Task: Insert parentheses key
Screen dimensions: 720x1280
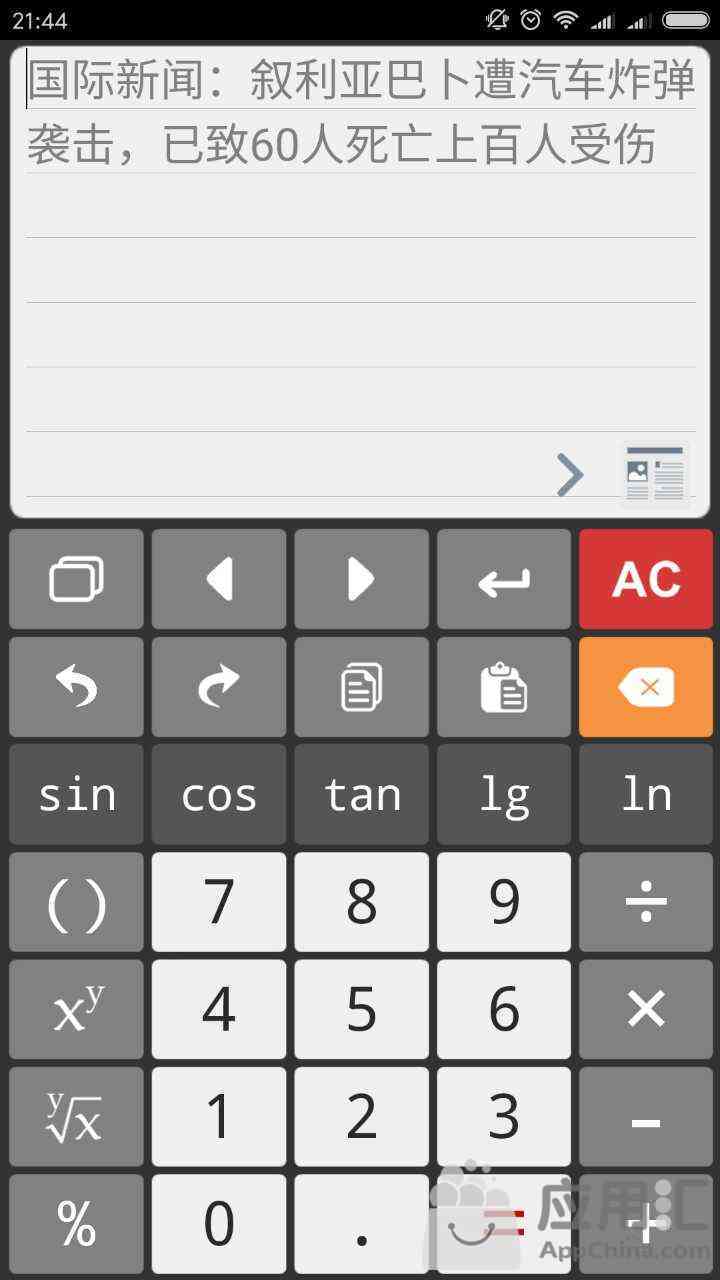Action: [76, 902]
